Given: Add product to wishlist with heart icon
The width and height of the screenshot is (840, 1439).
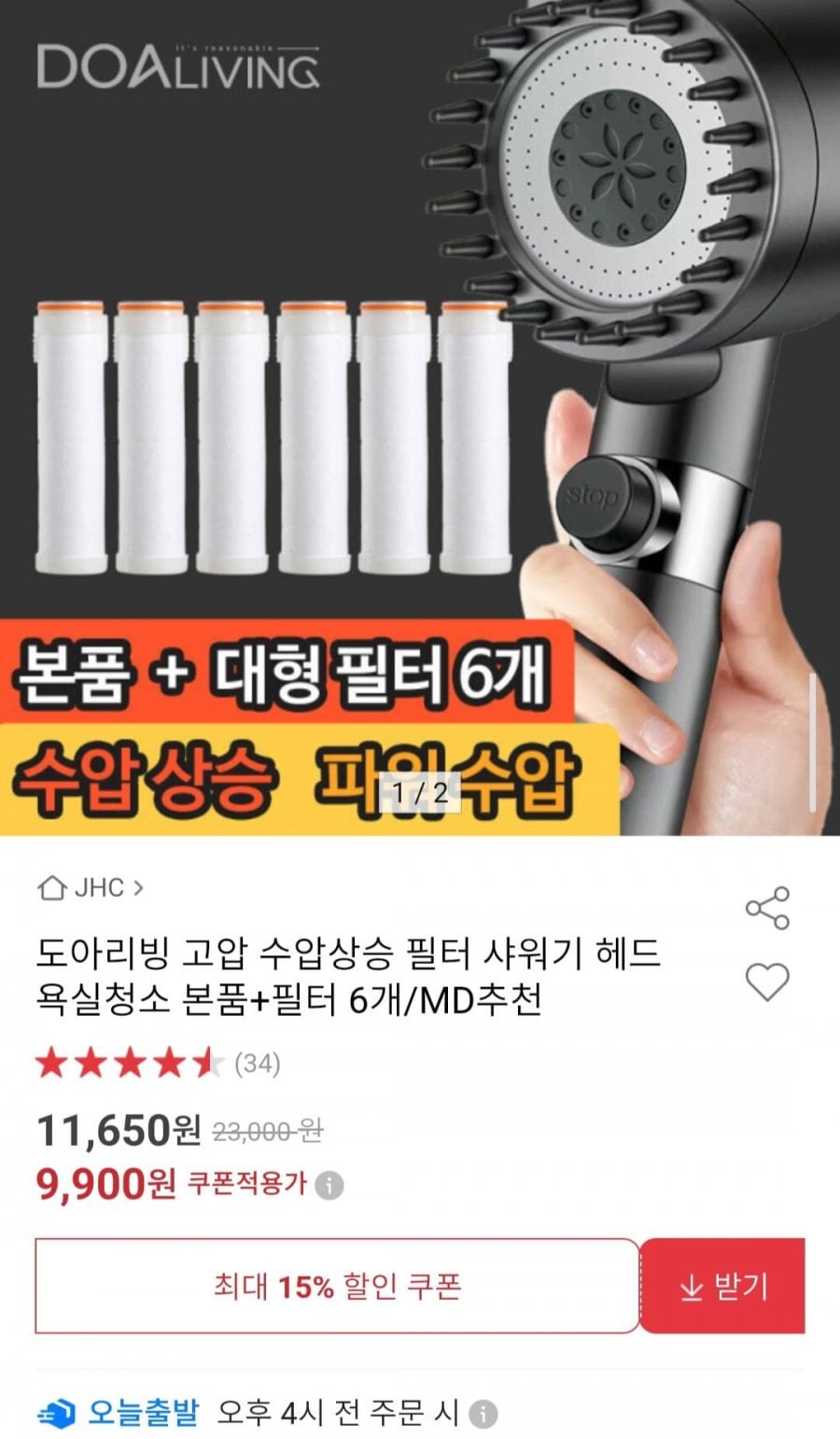Looking at the screenshot, I should click(767, 982).
